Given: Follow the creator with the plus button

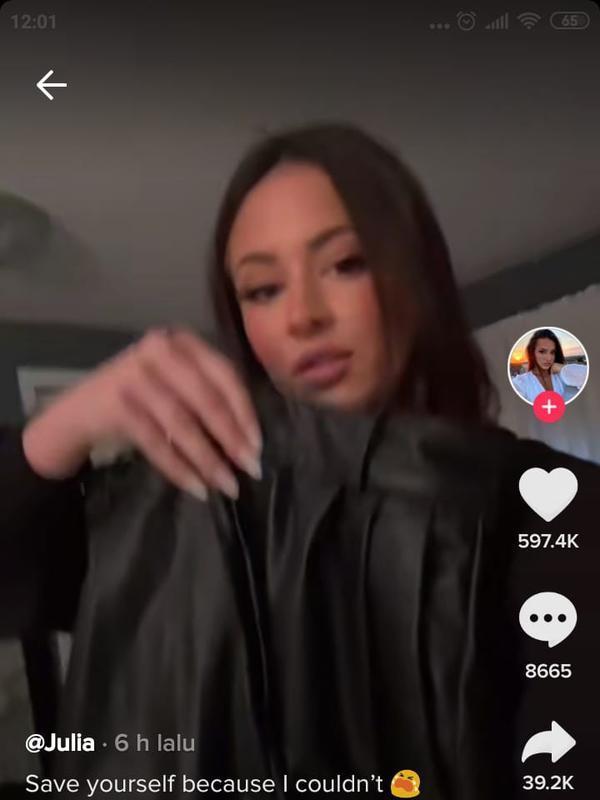Looking at the screenshot, I should pos(548,407).
